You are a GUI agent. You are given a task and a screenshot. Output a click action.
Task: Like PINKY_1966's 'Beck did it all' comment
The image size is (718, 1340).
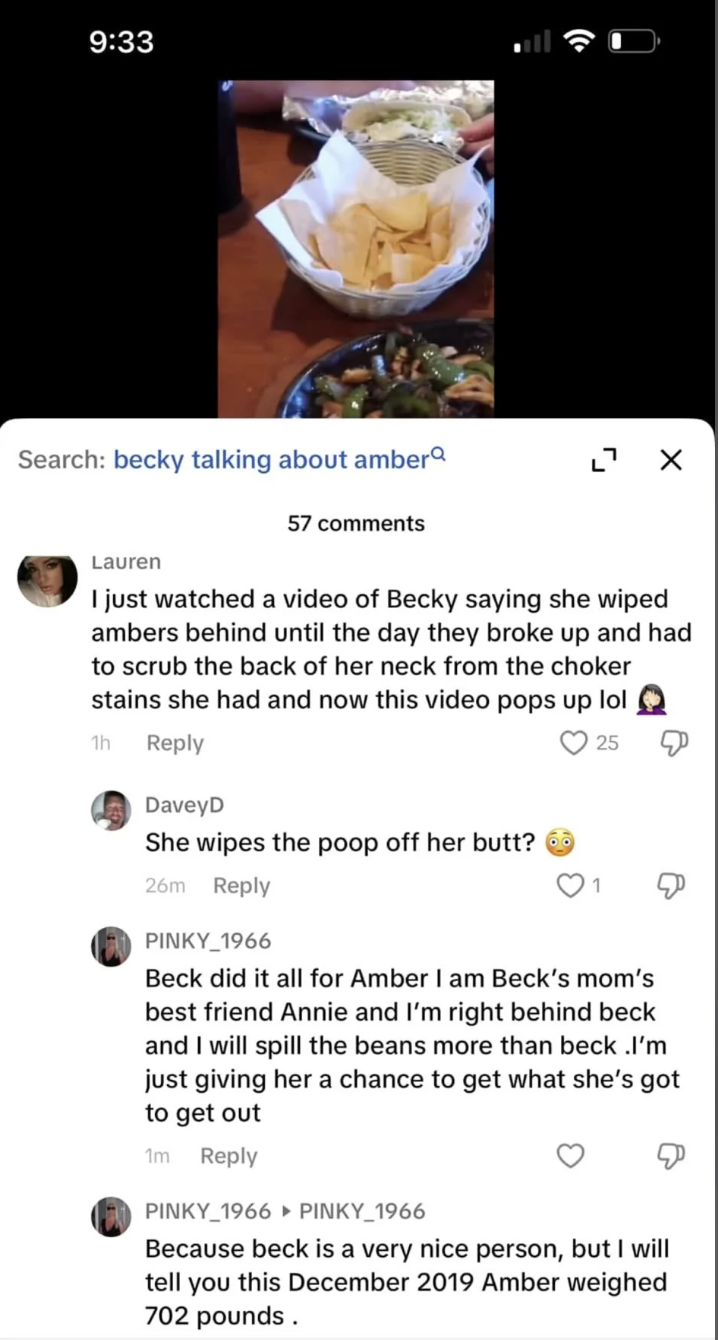point(570,1156)
